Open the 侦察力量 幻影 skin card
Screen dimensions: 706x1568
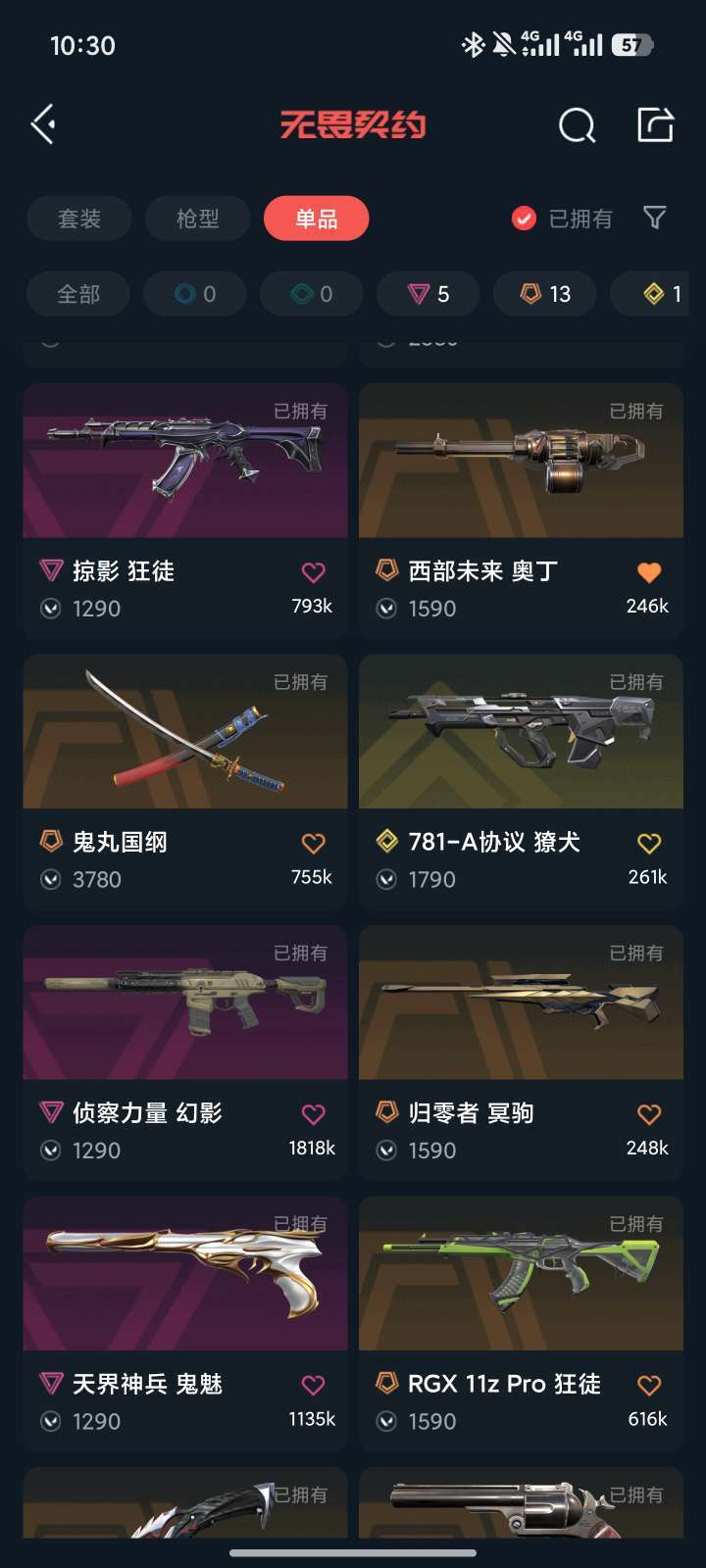(184, 1004)
